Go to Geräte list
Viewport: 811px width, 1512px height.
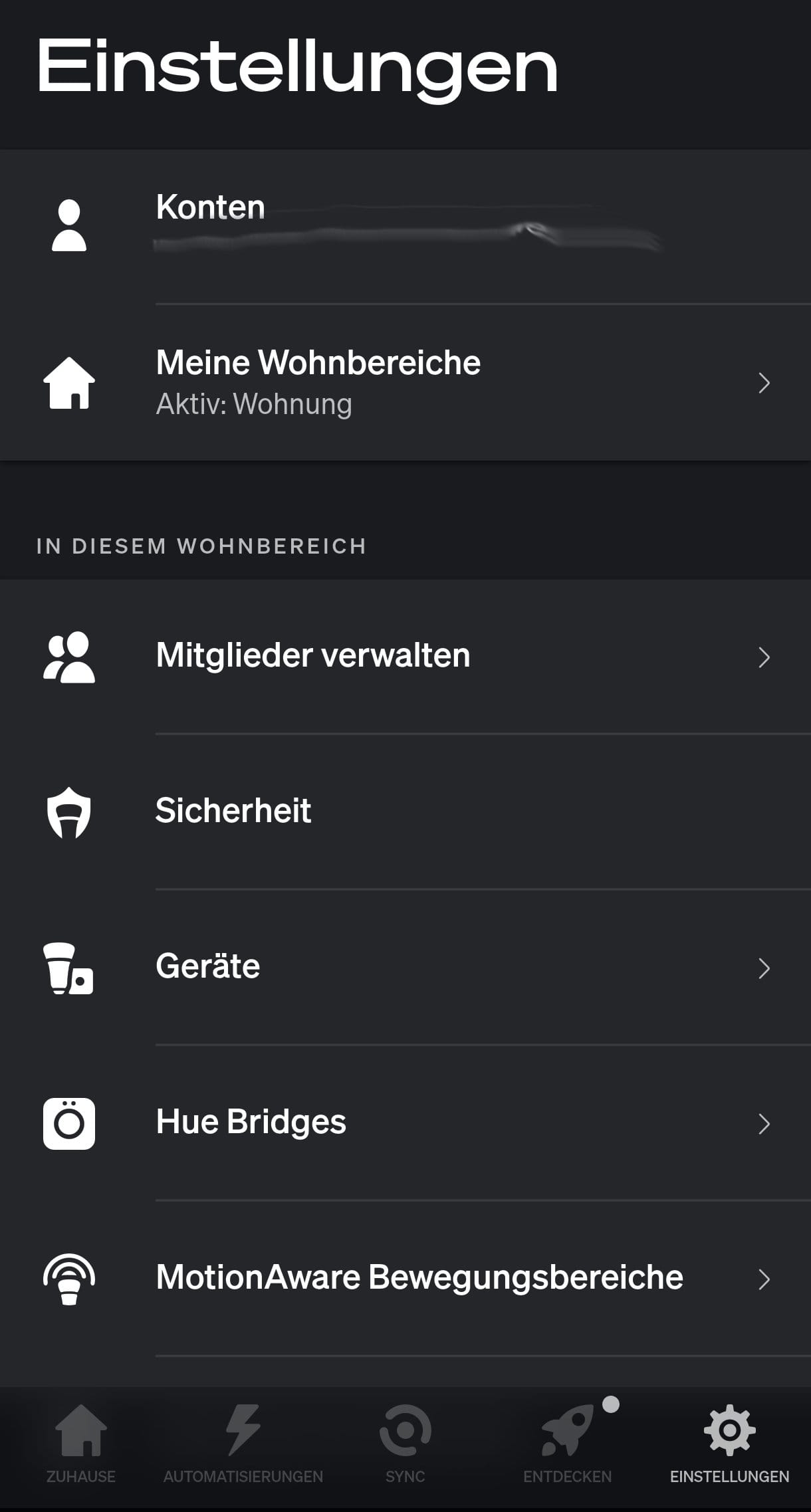pyautogui.click(x=405, y=967)
